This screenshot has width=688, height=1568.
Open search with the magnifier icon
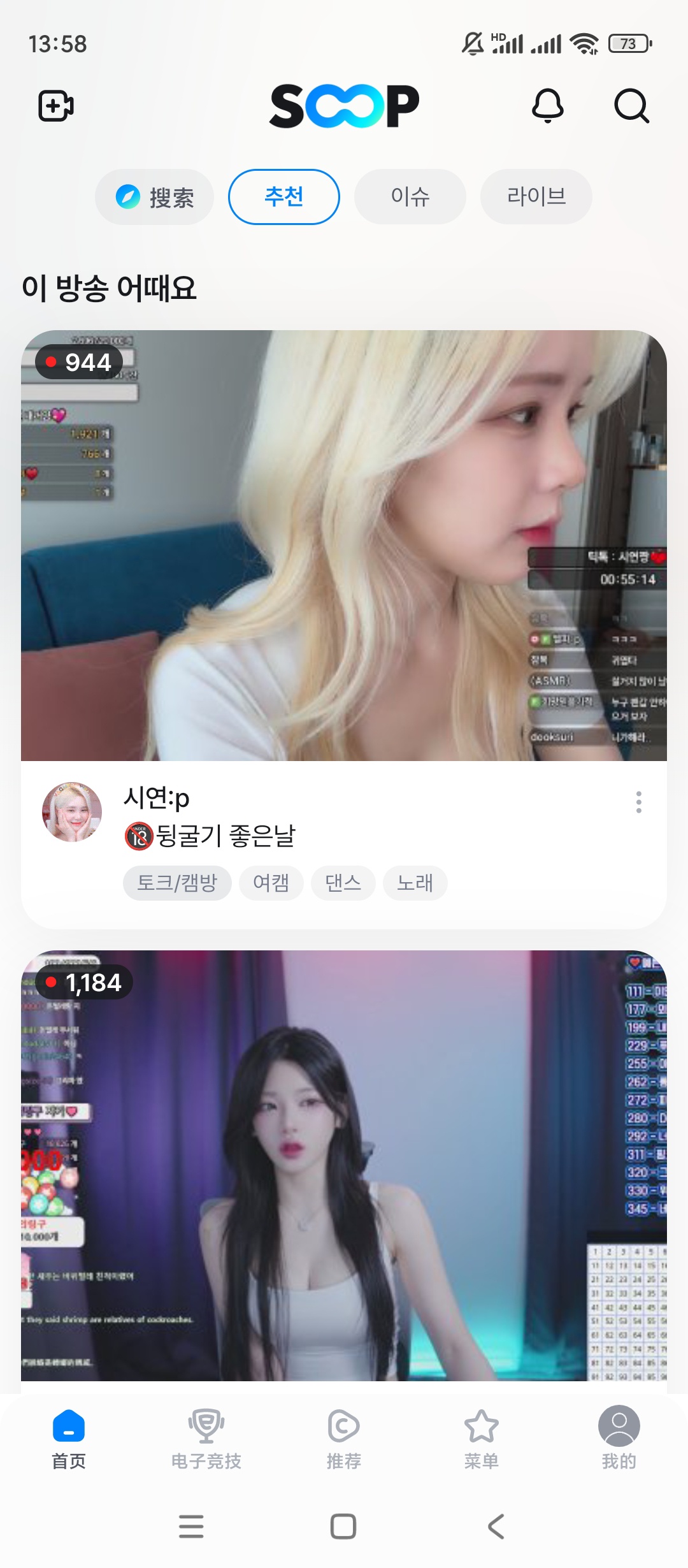coord(631,106)
